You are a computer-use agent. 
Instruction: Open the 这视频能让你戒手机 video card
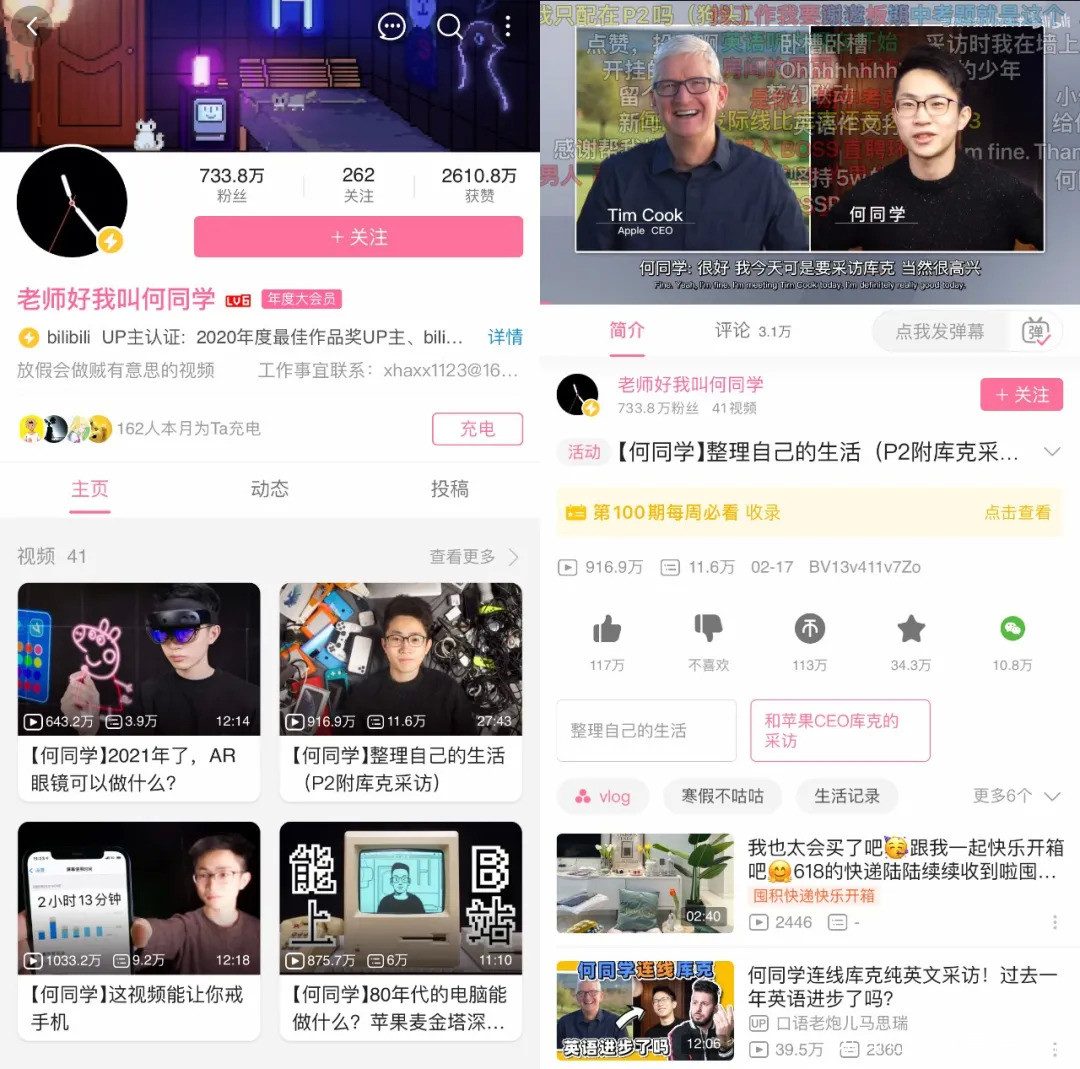139,930
